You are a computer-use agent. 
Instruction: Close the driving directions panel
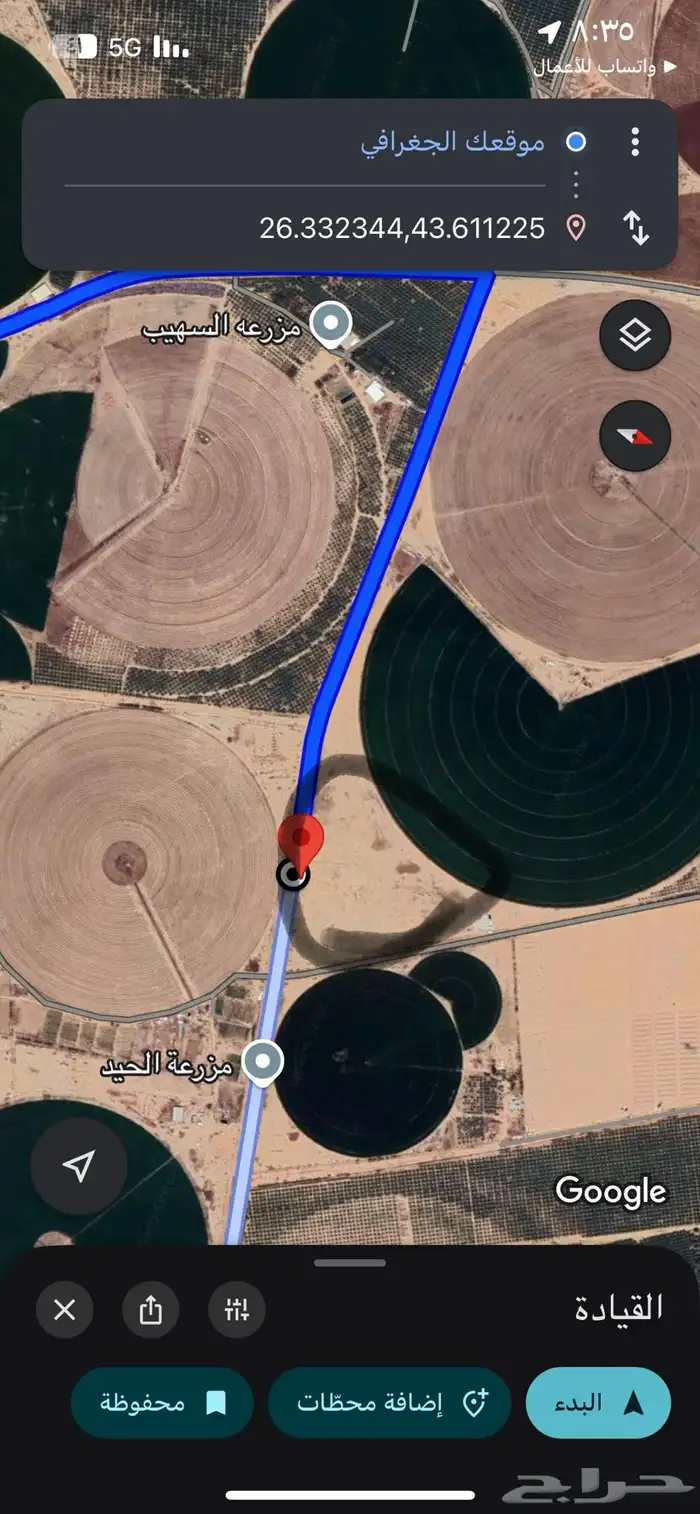pyautogui.click(x=65, y=1310)
